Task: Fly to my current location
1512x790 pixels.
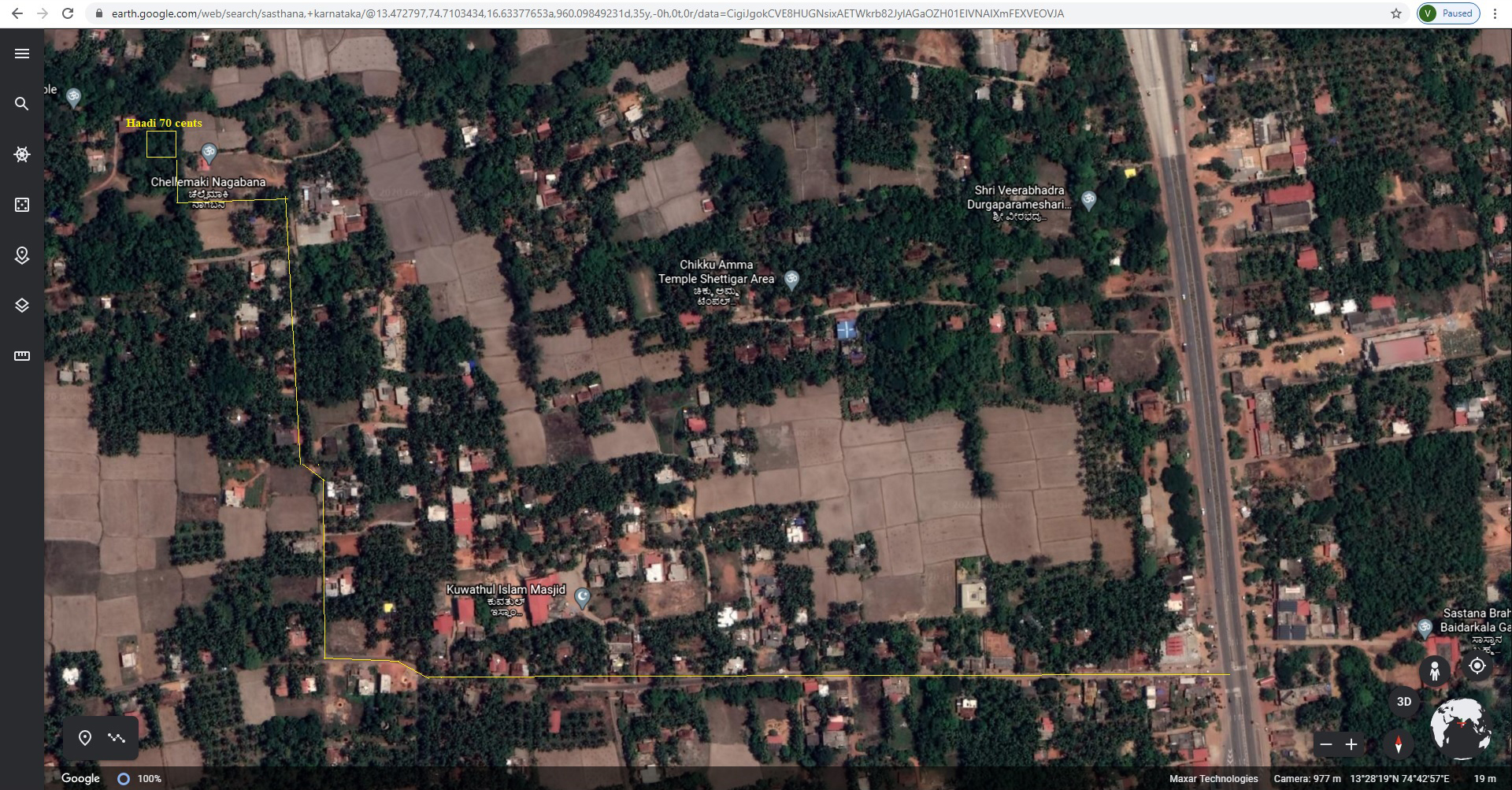Action: [1477, 666]
